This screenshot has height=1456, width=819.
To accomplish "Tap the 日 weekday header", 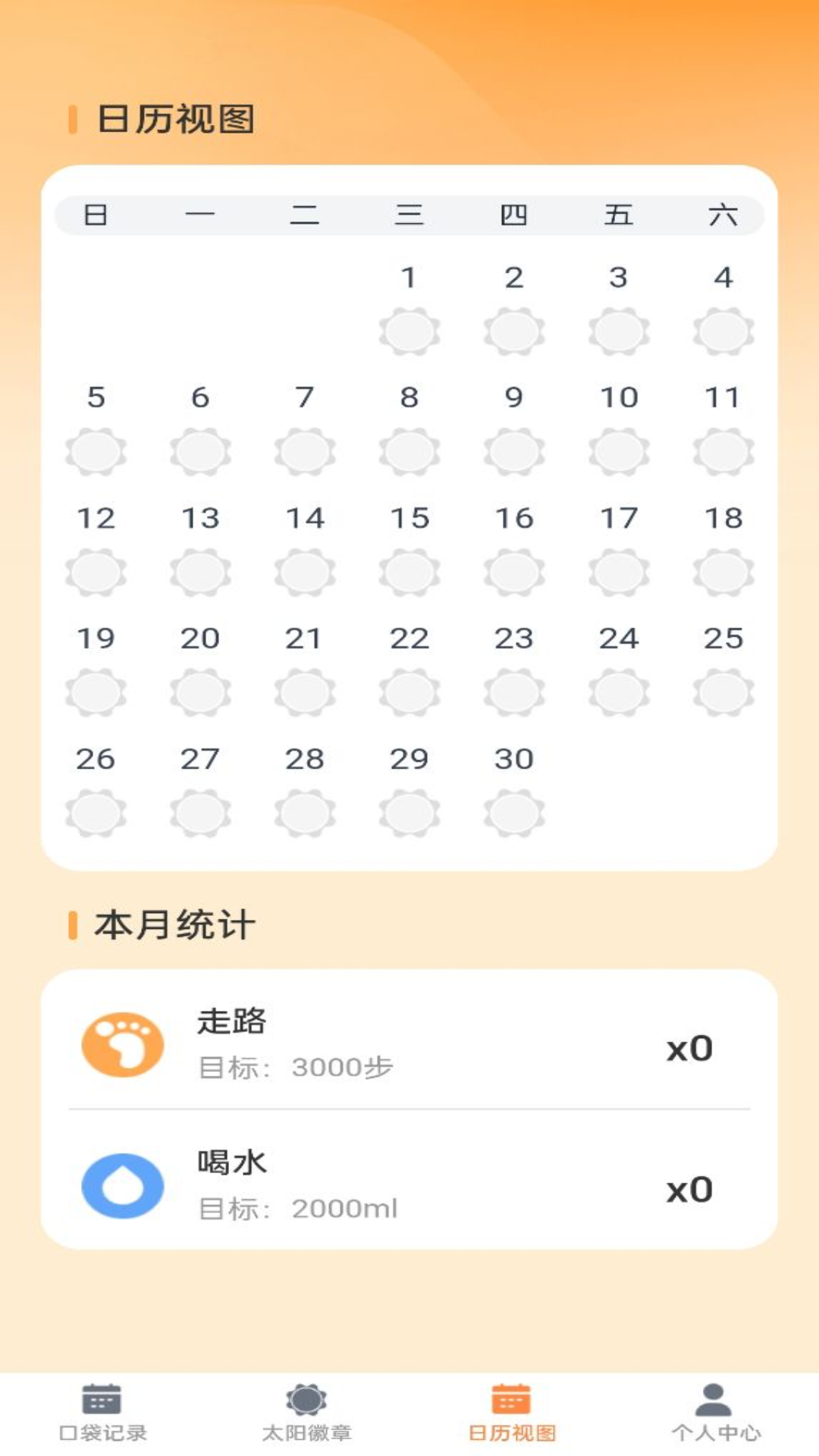I will 96,215.
